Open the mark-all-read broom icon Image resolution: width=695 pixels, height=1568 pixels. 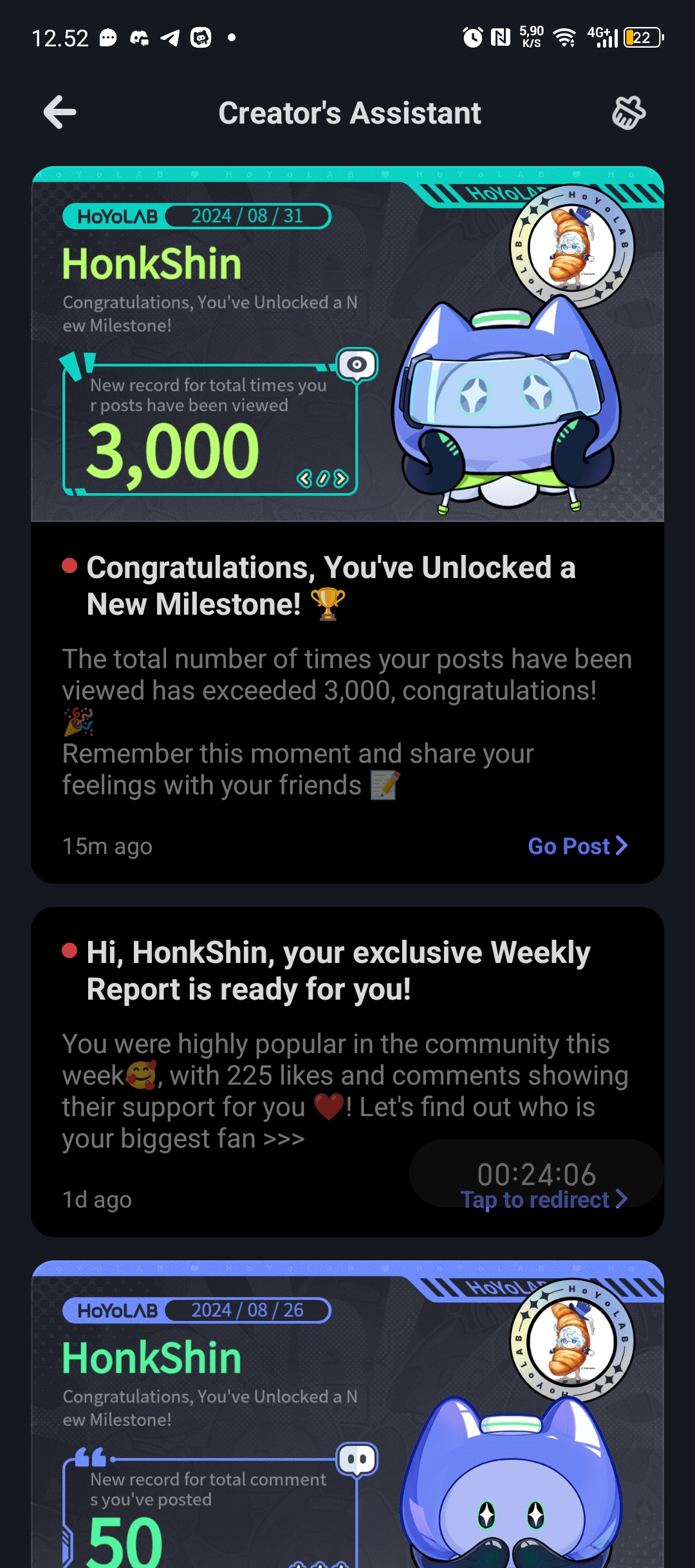(x=628, y=113)
